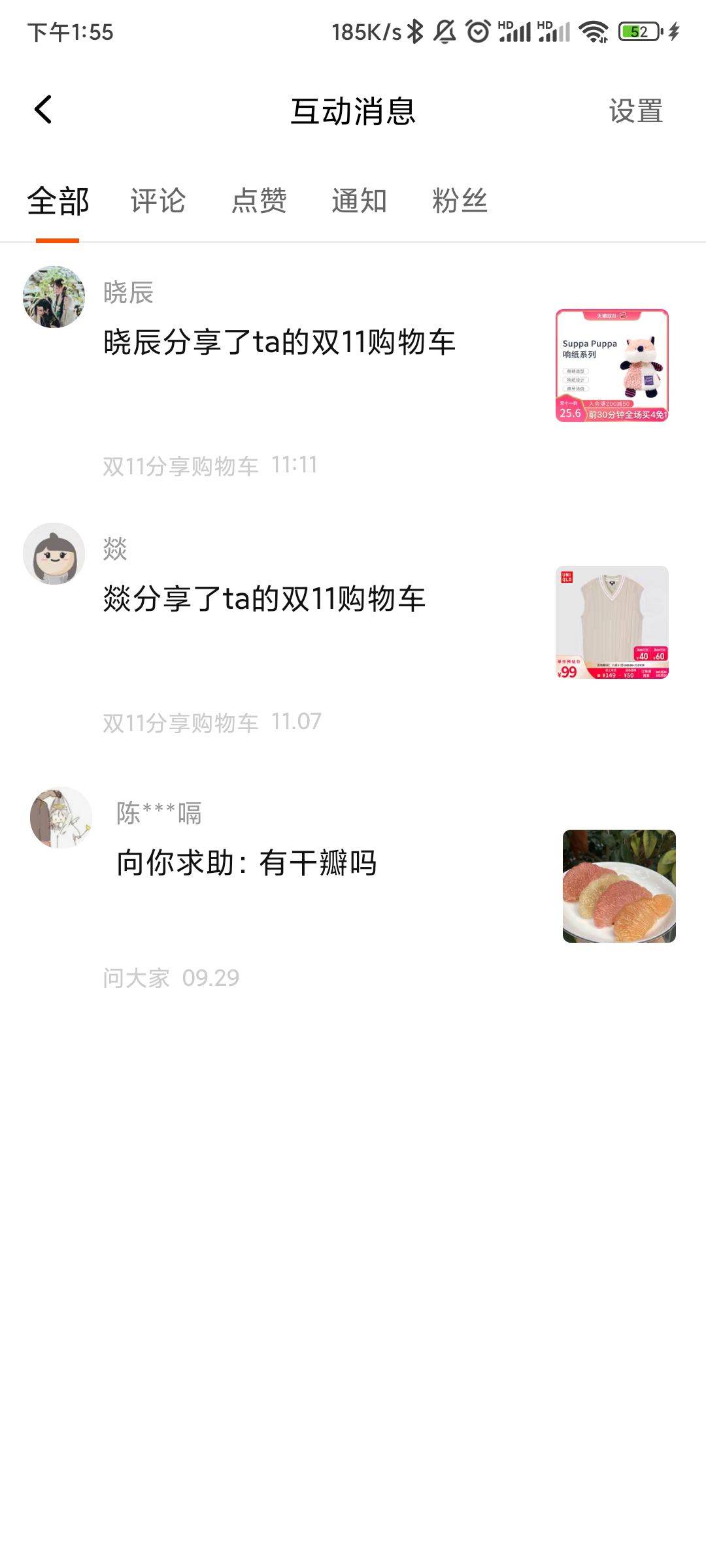Image resolution: width=706 pixels, height=1568 pixels.
Task: Switch to the 粉丝 tab
Action: tap(460, 201)
